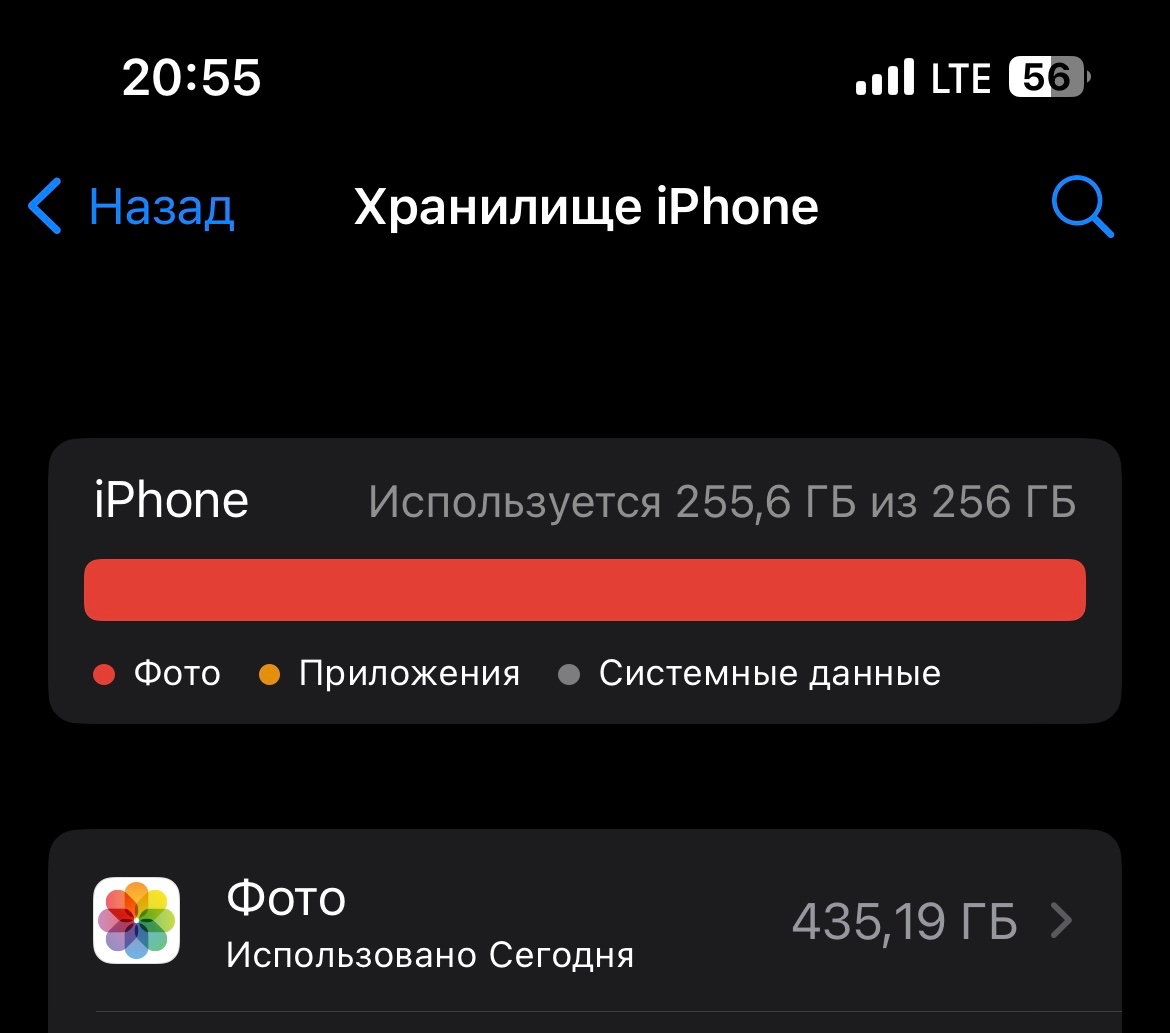Screen dimensions: 1170x1033
Task: Go back via the Назад button
Action: click(132, 207)
